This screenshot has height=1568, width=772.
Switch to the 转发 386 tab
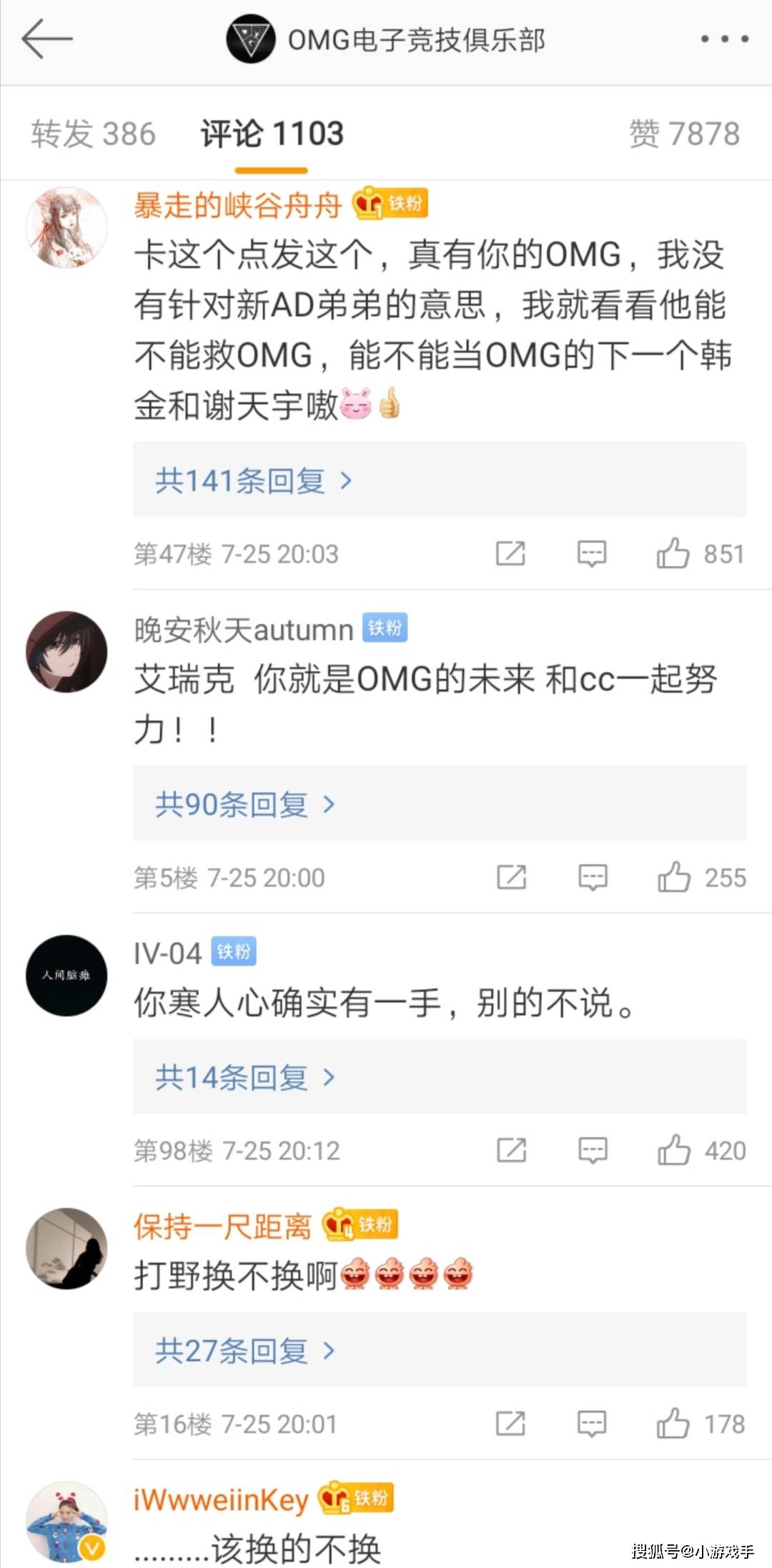pyautogui.click(x=94, y=132)
